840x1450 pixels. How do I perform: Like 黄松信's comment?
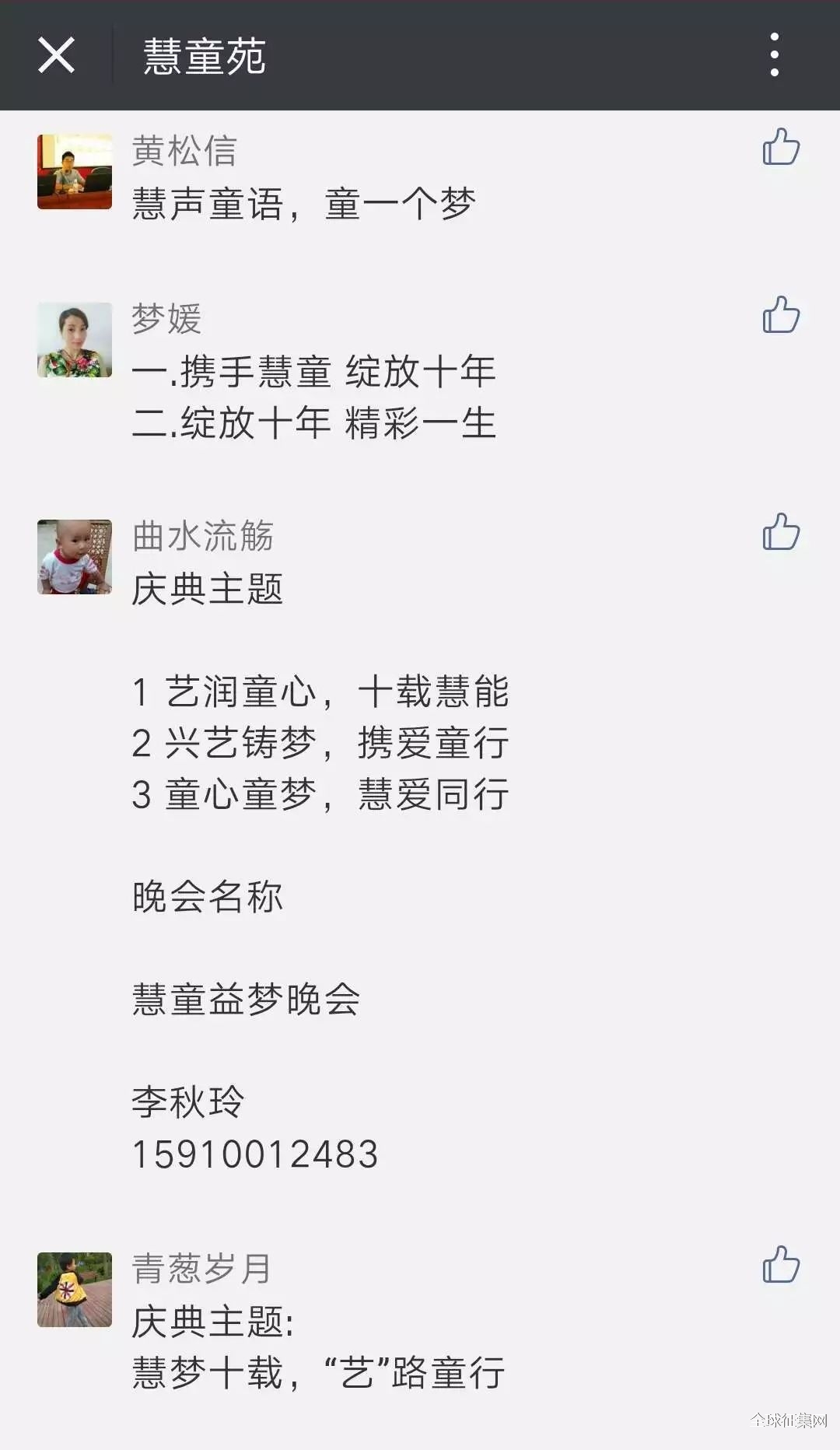coord(781,147)
